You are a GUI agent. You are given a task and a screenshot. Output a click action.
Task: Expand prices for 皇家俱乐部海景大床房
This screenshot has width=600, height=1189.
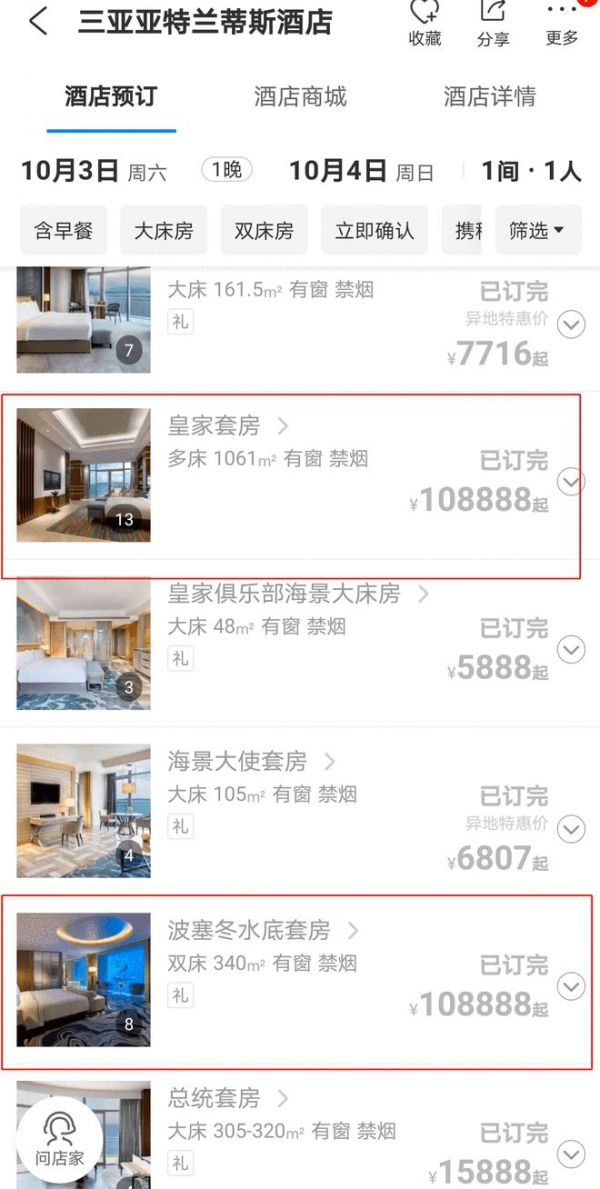pos(570,650)
